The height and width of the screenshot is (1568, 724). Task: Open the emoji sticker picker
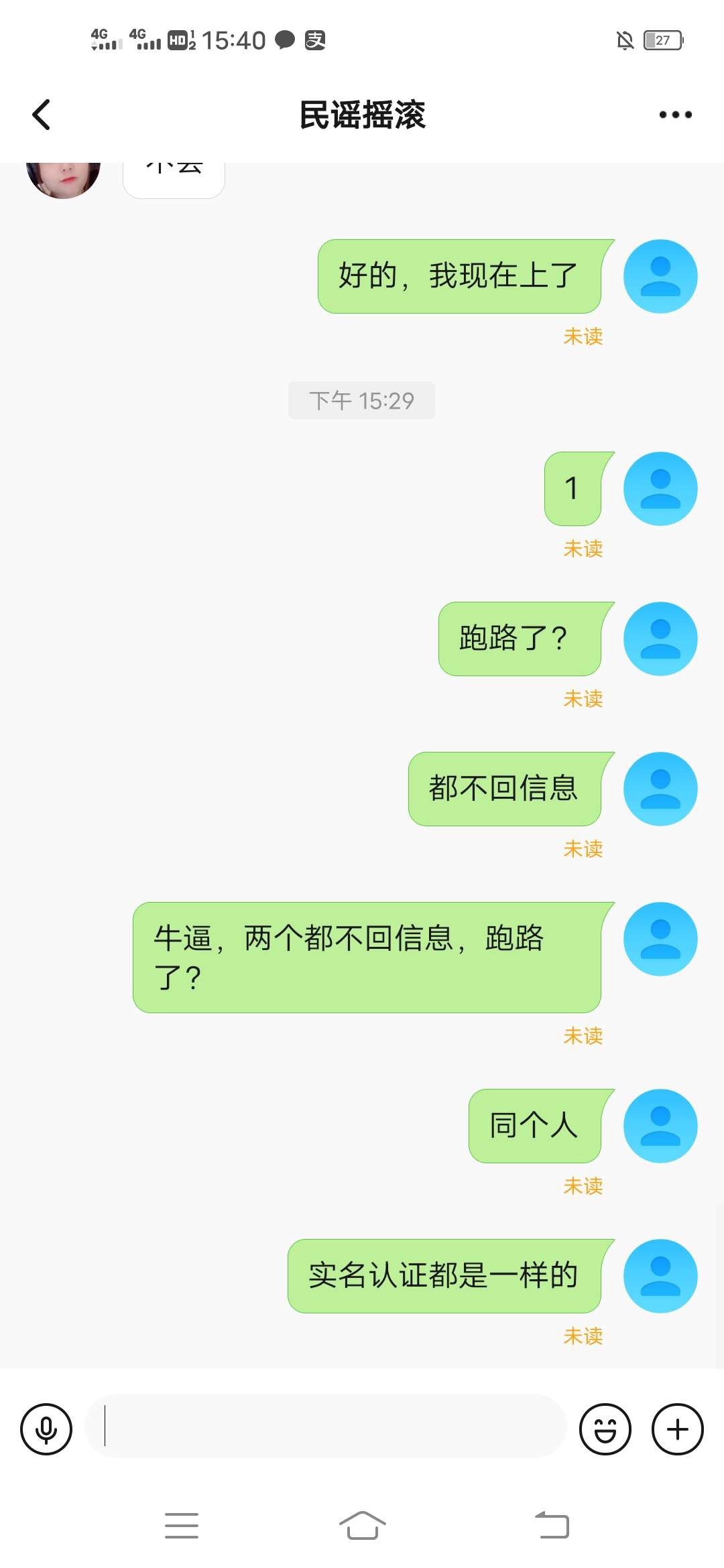[605, 1429]
